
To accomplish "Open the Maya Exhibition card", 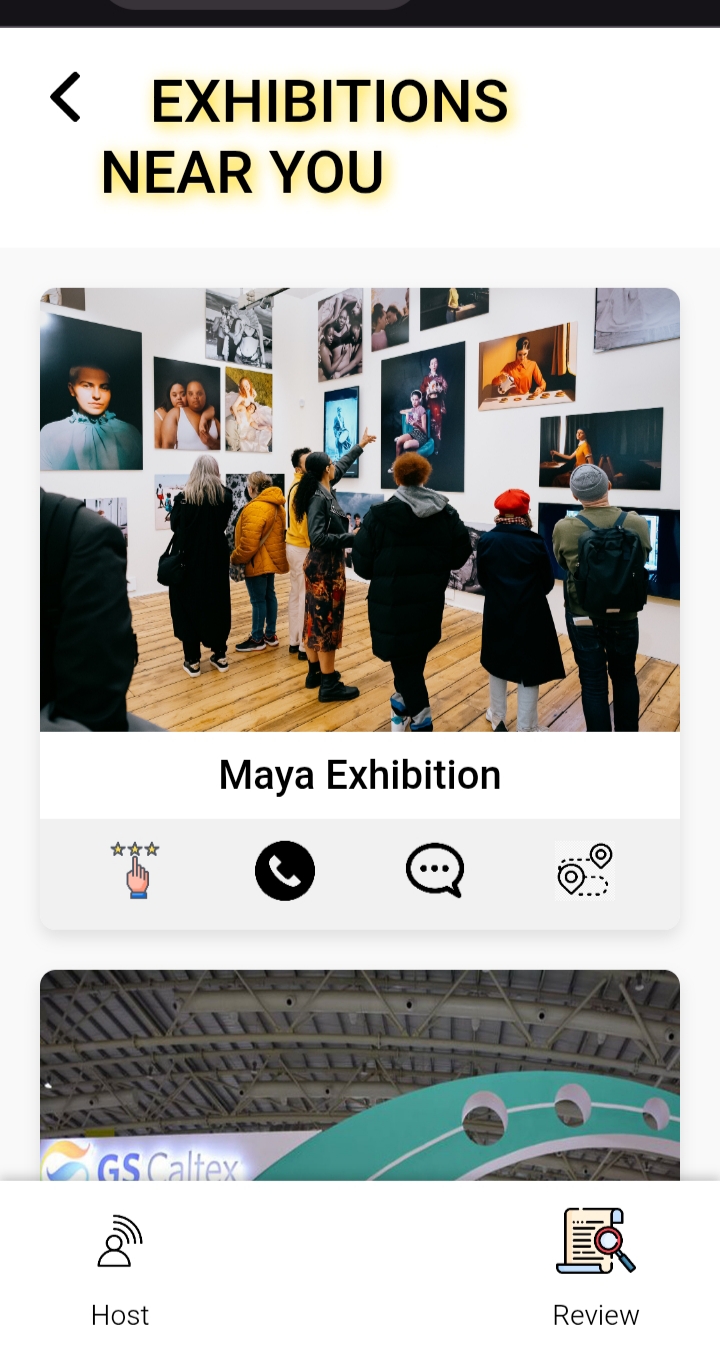I will click(x=360, y=510).
